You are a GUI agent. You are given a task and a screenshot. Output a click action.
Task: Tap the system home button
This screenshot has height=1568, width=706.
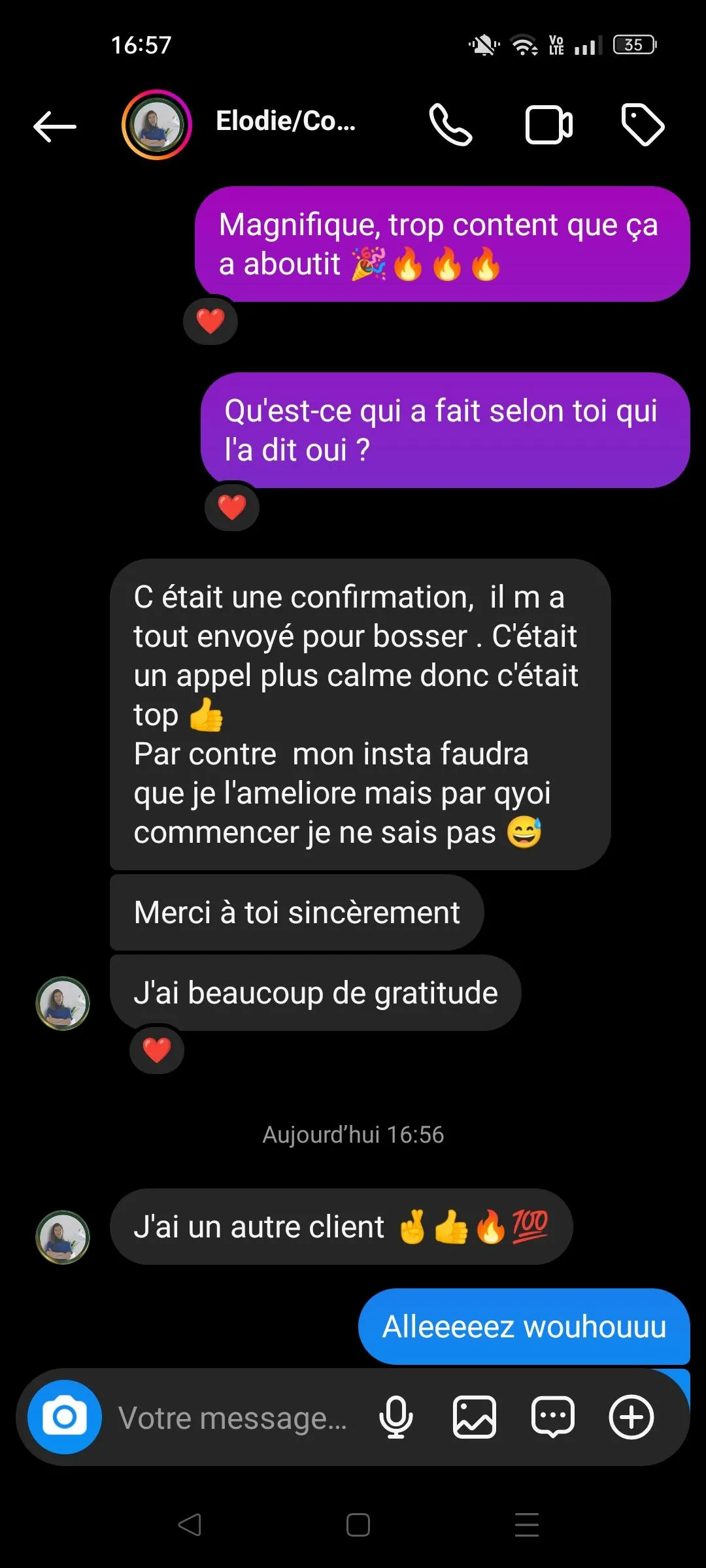click(358, 1525)
